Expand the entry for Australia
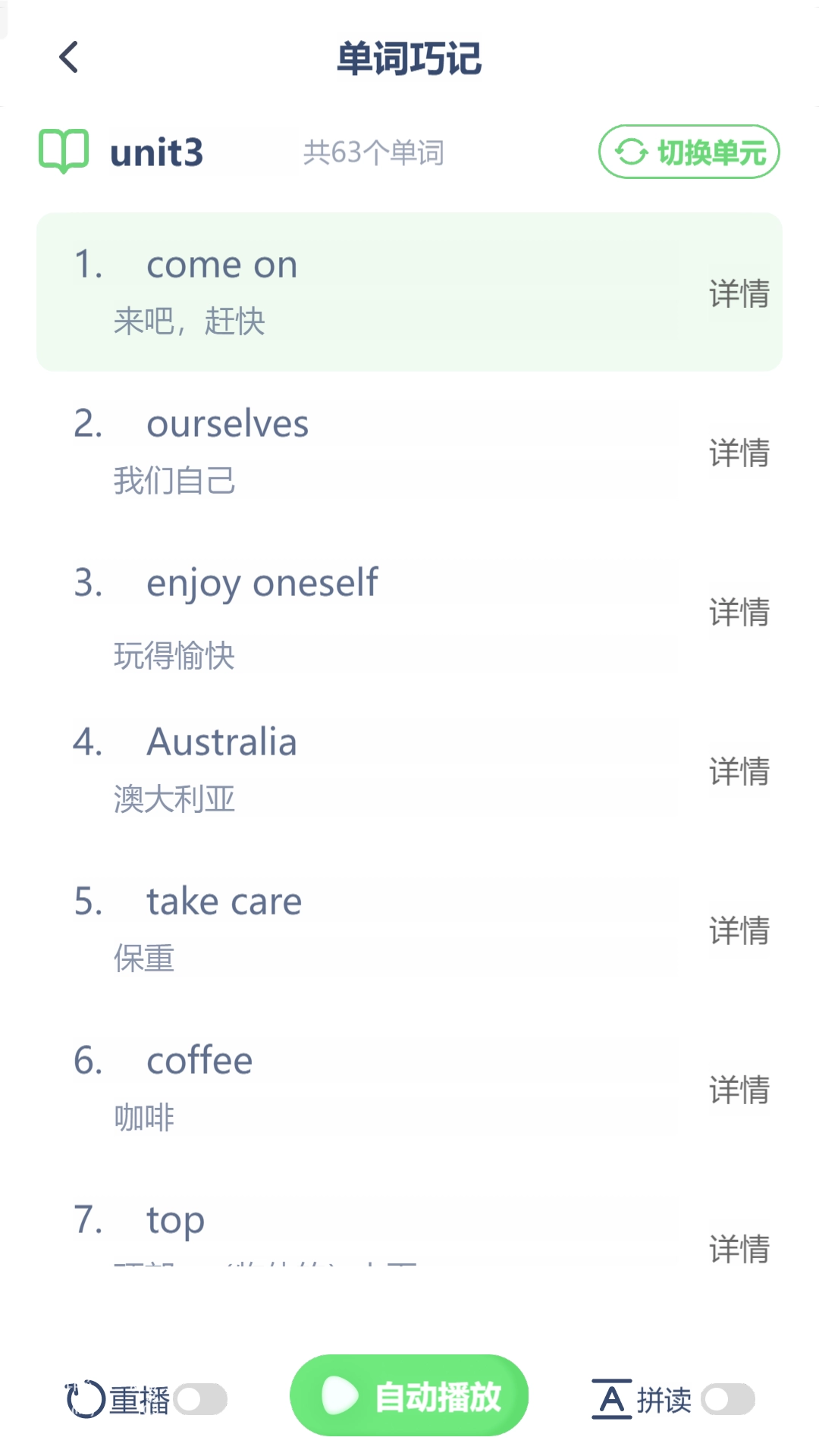The width and height of the screenshot is (819, 1456). [738, 772]
